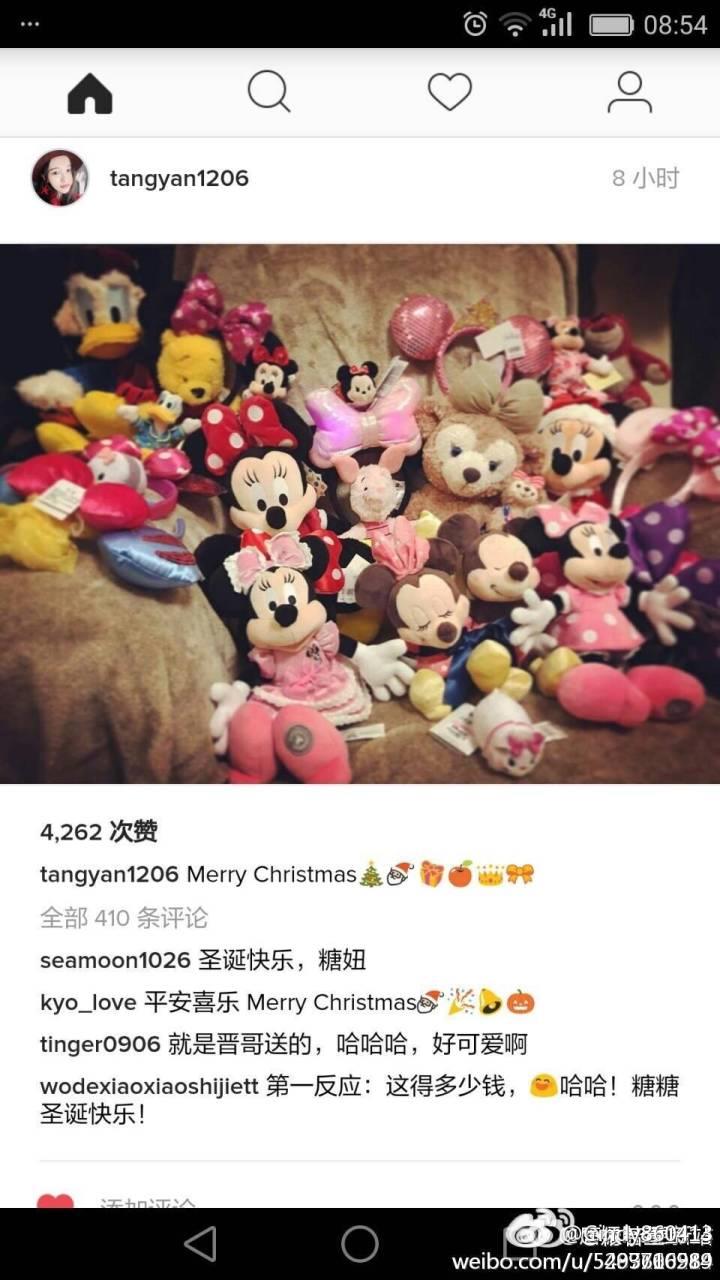Screen dimensions: 720x1280
Task: Open tinger0906's profile from comment
Action: click(x=100, y=1044)
